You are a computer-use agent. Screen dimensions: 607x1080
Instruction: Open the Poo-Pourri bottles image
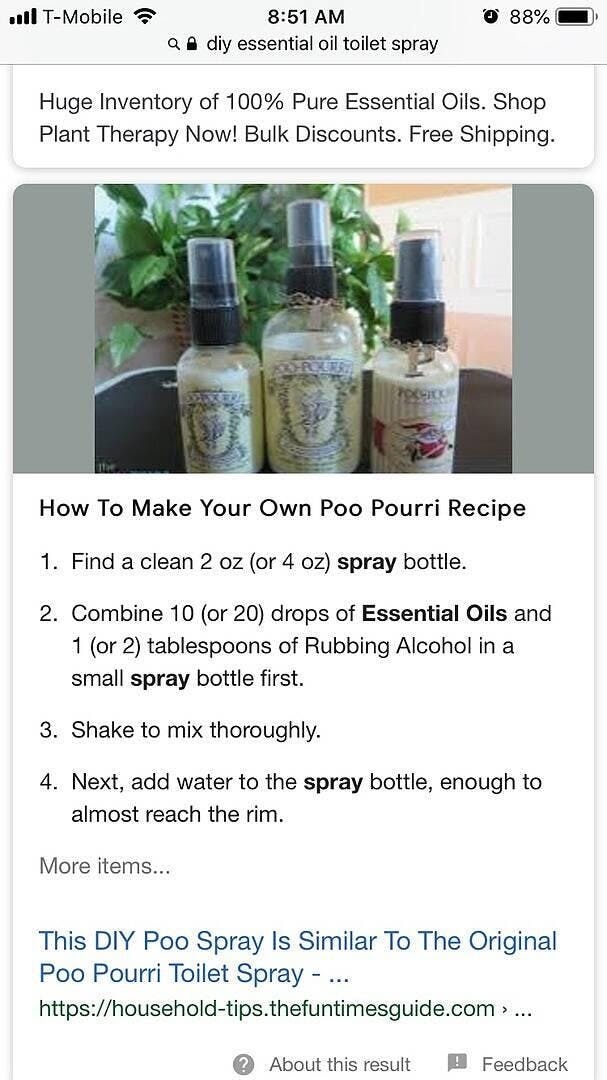coord(303,328)
